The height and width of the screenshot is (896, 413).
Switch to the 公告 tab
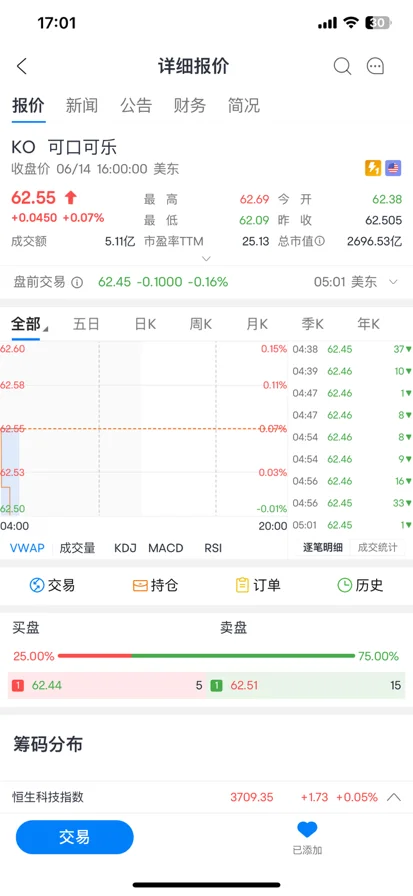(x=136, y=106)
